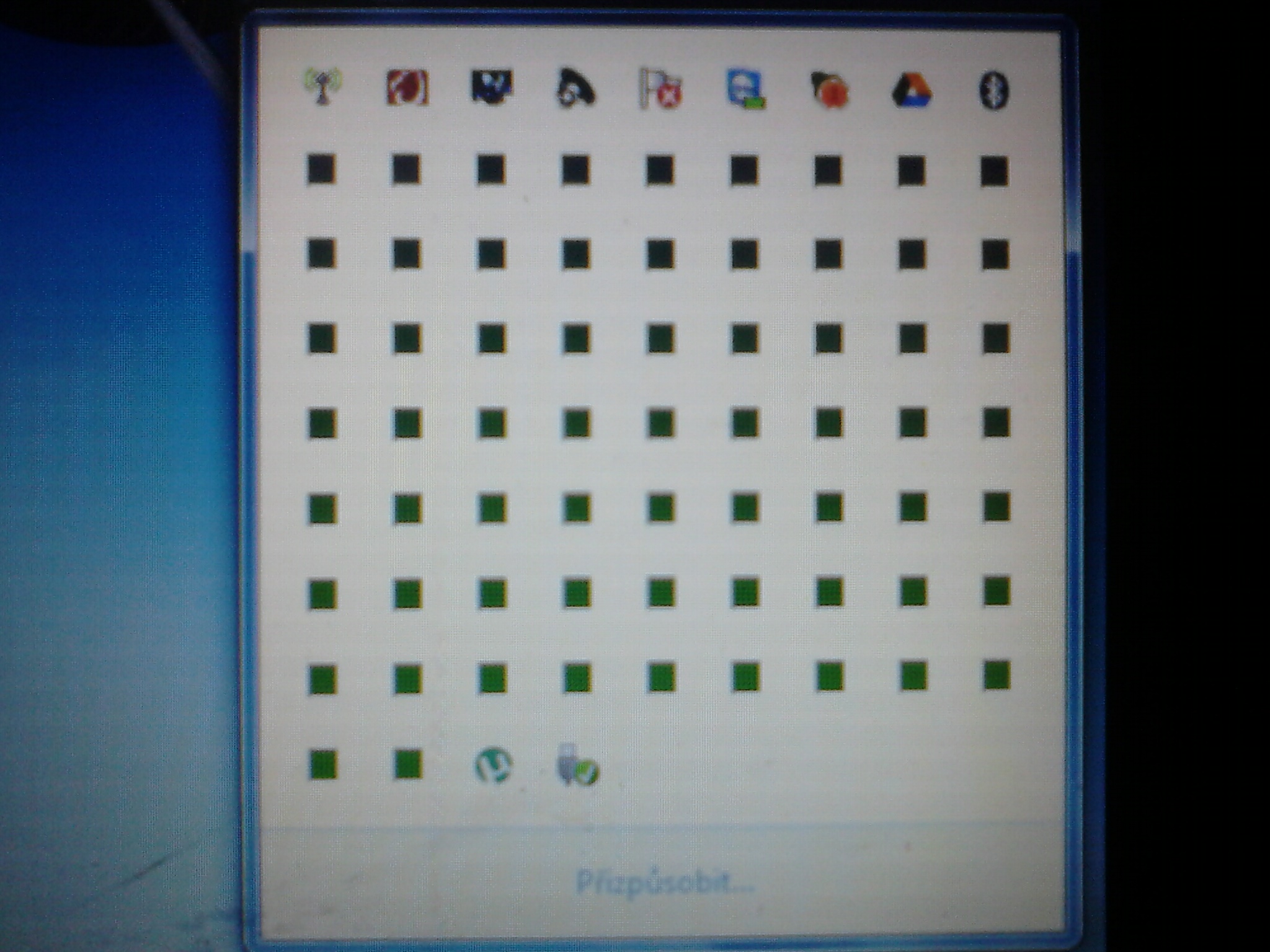1270x952 pixels.
Task: Open the wireless antenna tray icon
Action: 323,87
